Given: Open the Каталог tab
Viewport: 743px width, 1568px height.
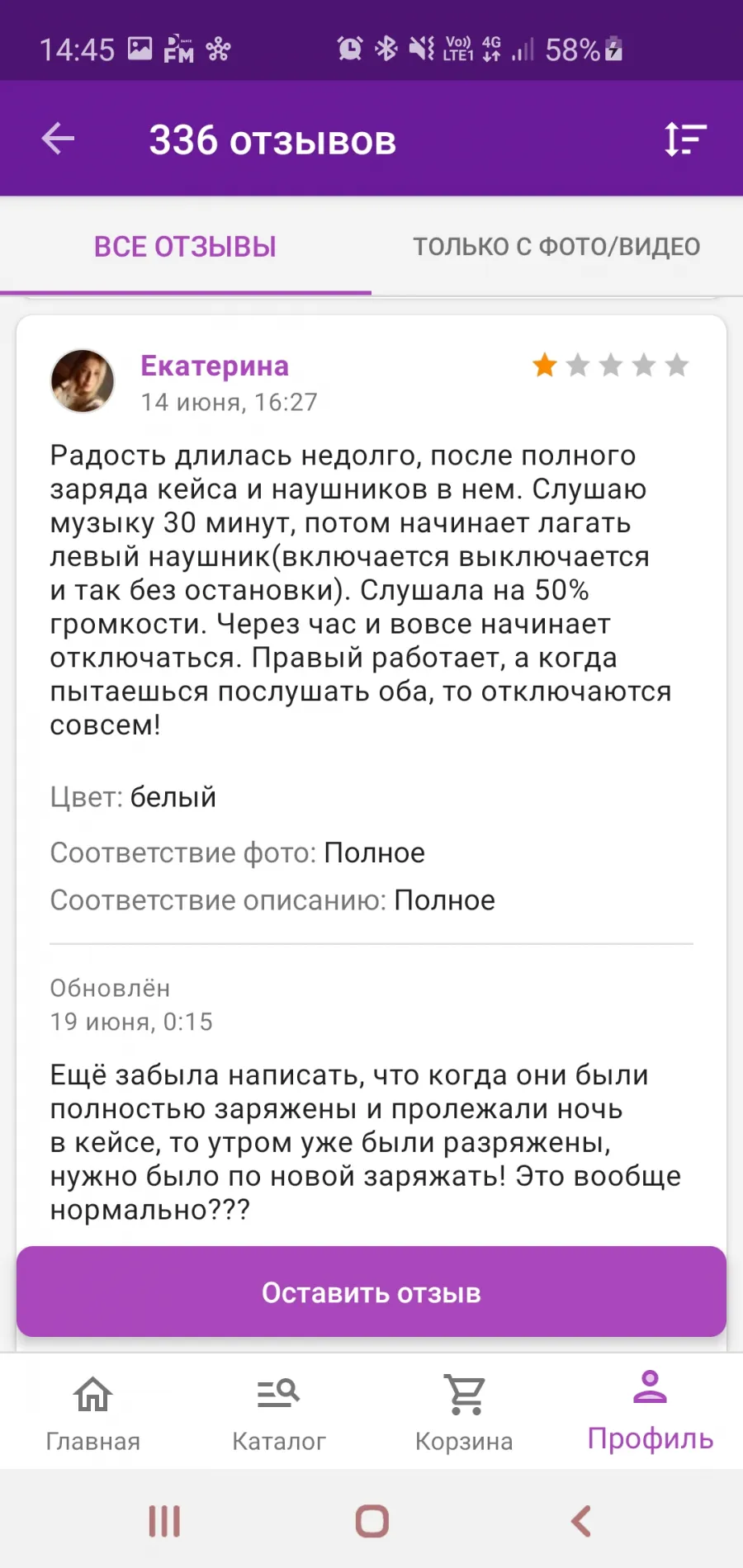Looking at the screenshot, I should coord(278,1413).
